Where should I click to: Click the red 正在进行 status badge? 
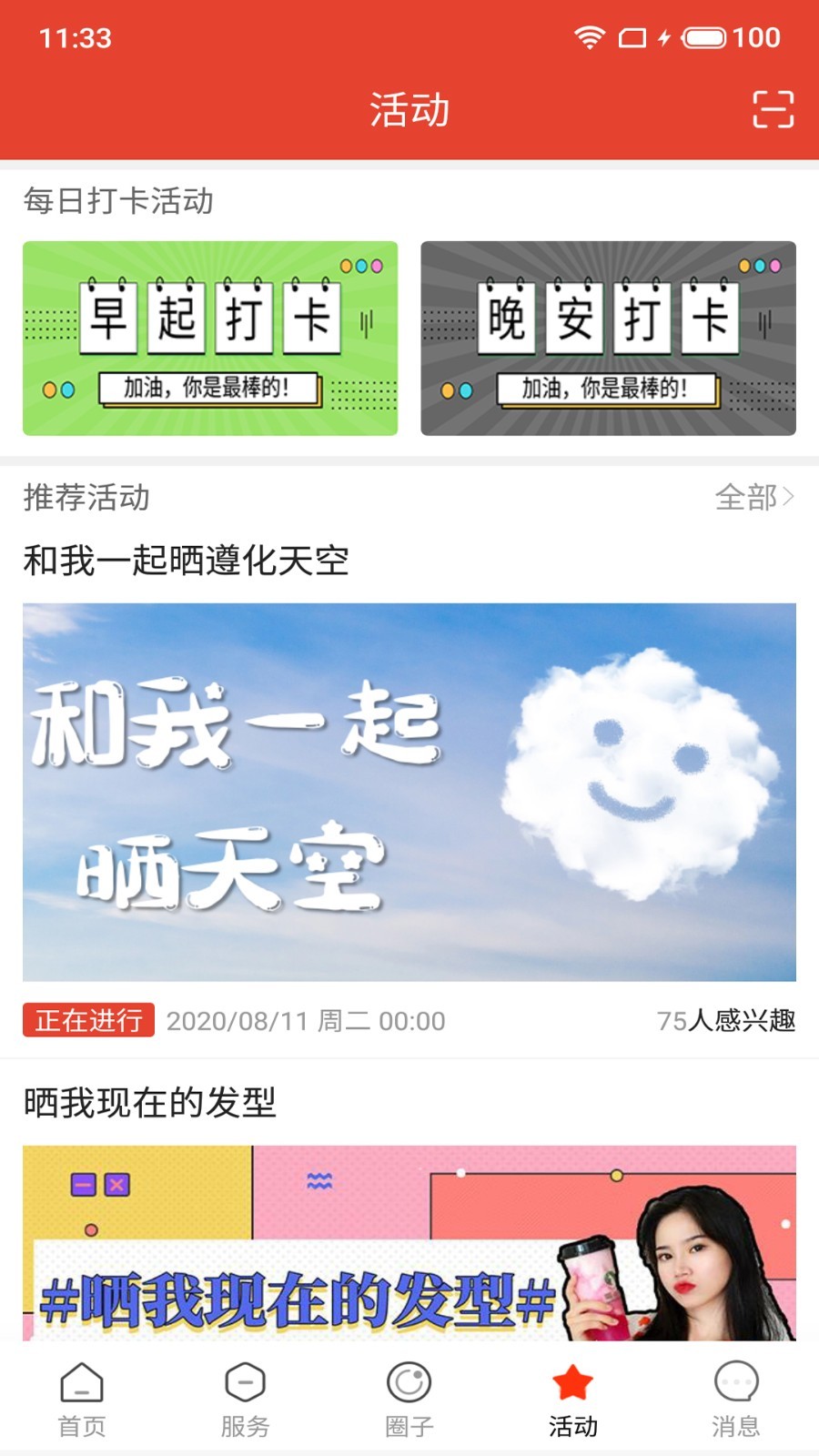87,1021
